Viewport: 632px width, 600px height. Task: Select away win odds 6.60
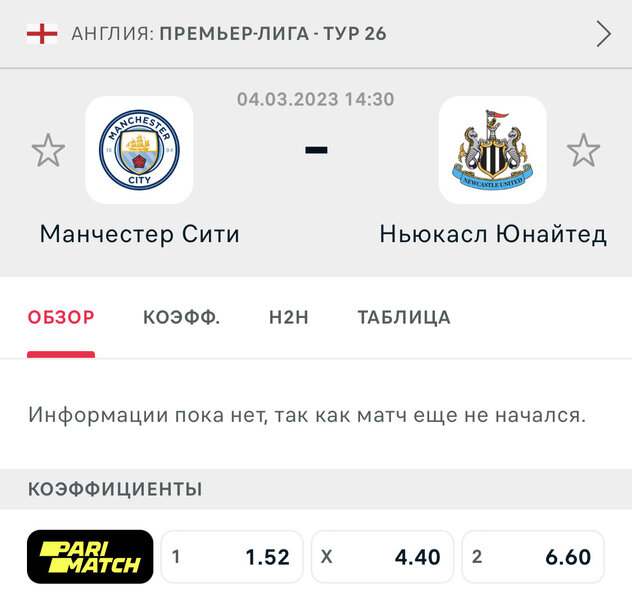pos(532,557)
